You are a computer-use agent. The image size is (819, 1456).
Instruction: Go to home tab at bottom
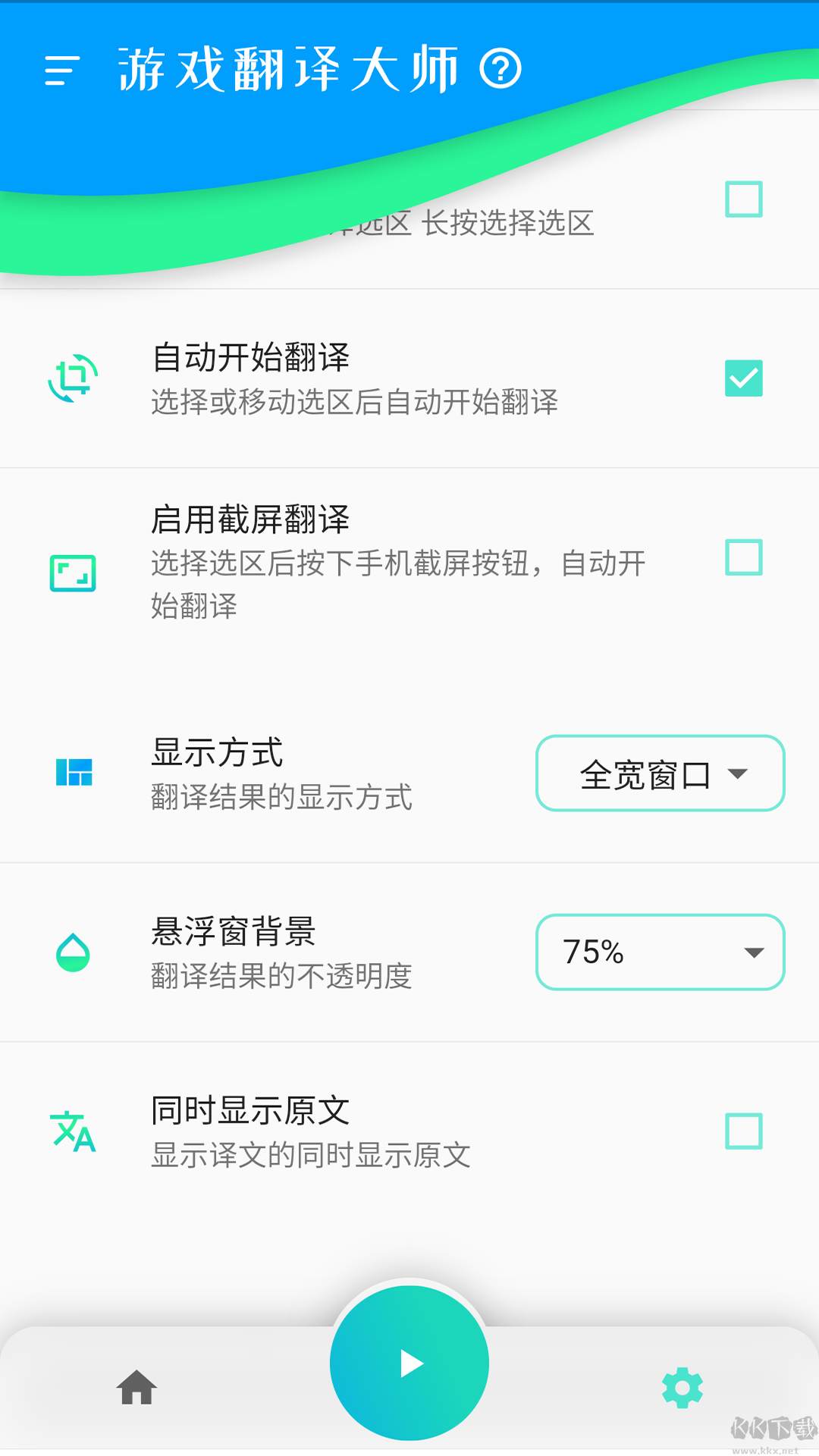click(x=136, y=1388)
